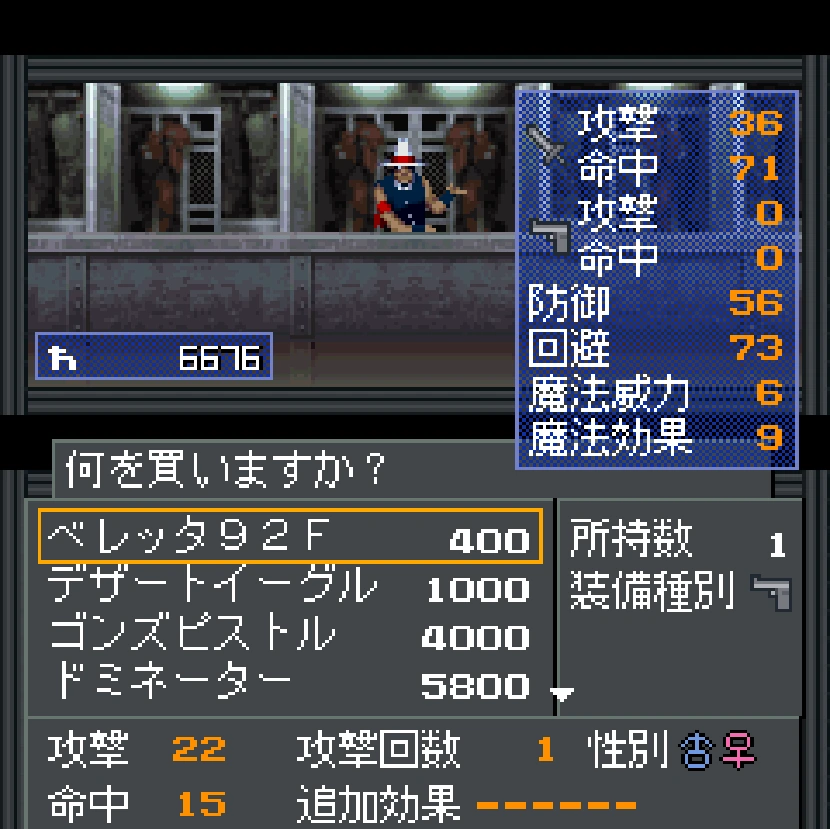The width and height of the screenshot is (830, 829).
Task: Choose デザートイーグル for 1000
Action: (x=290, y=587)
